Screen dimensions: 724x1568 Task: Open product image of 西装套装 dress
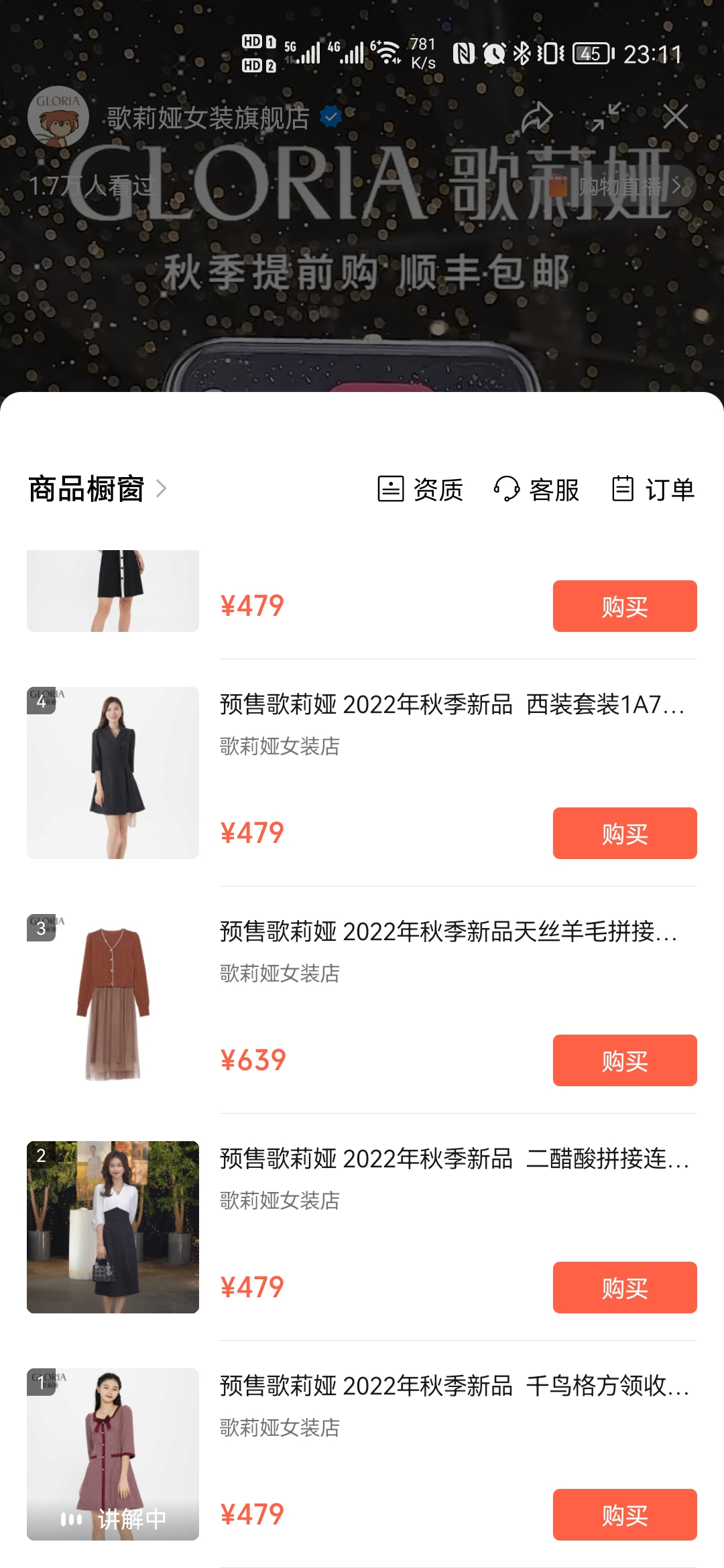(x=113, y=773)
